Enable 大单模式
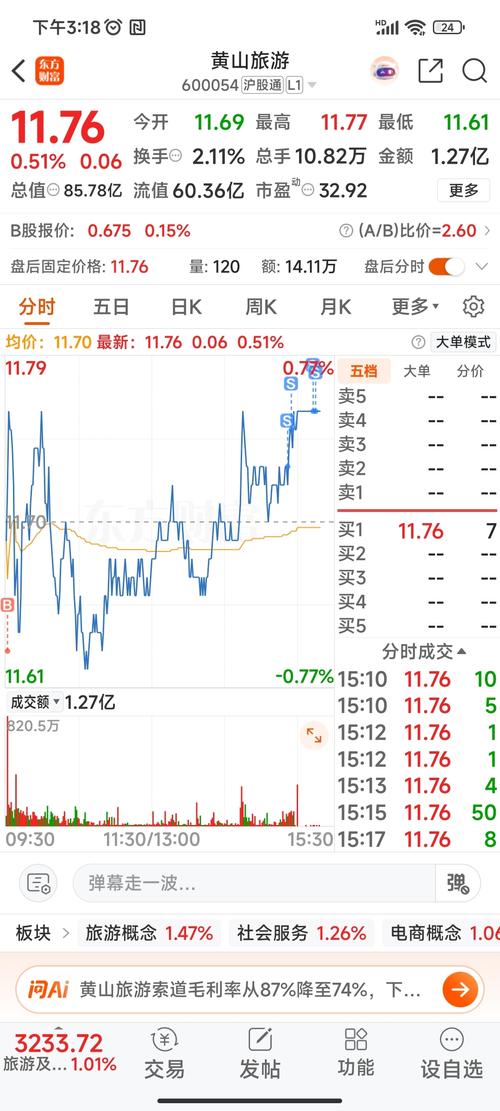This screenshot has width=500, height=1111. tap(462, 342)
